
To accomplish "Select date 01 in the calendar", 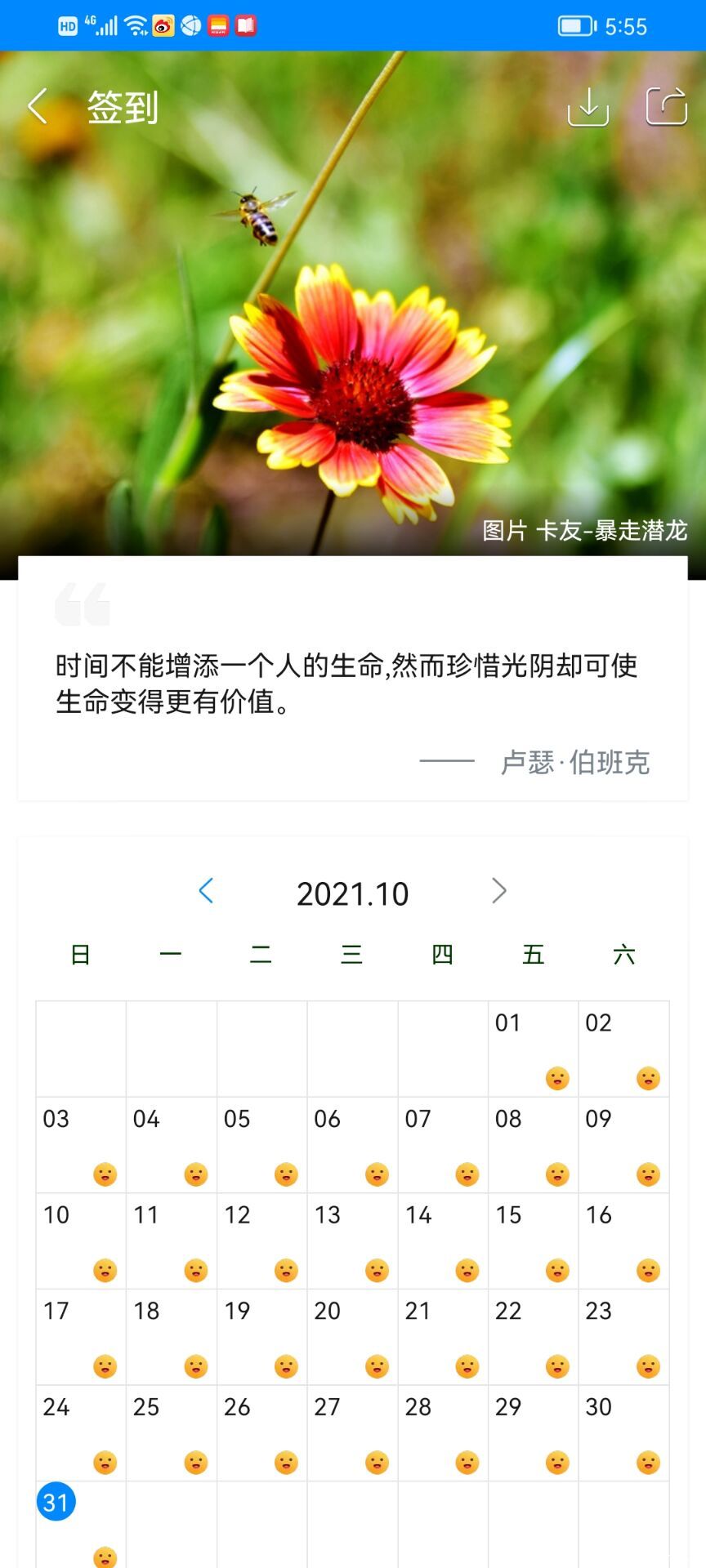I will 533,1049.
